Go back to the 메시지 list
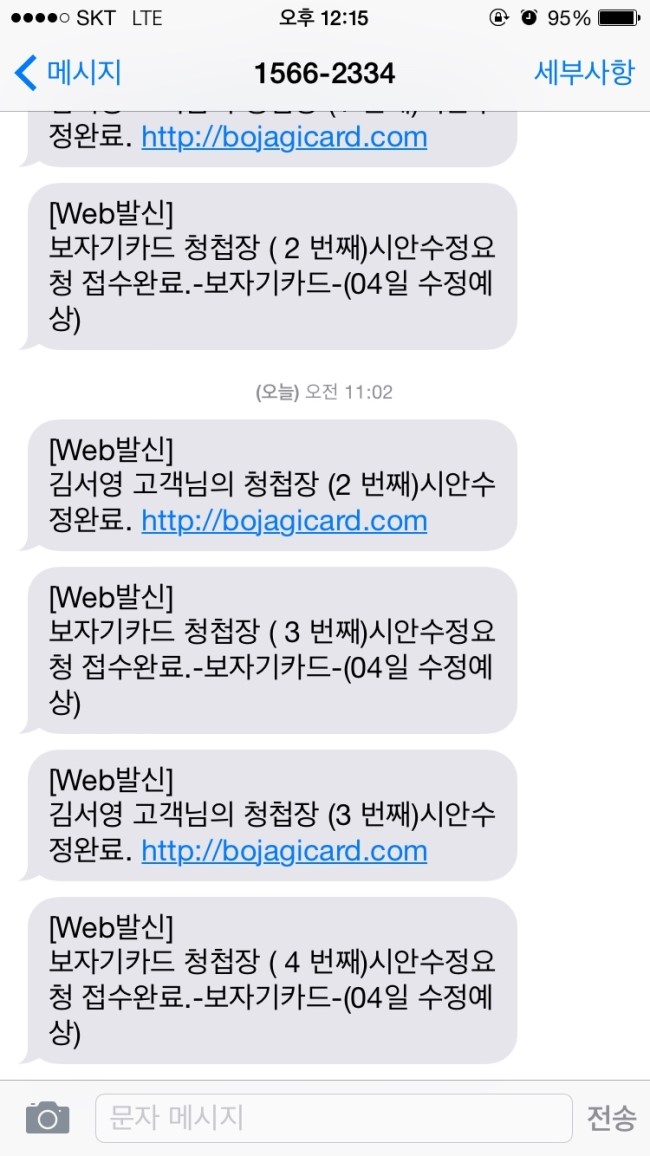 click(x=68, y=73)
